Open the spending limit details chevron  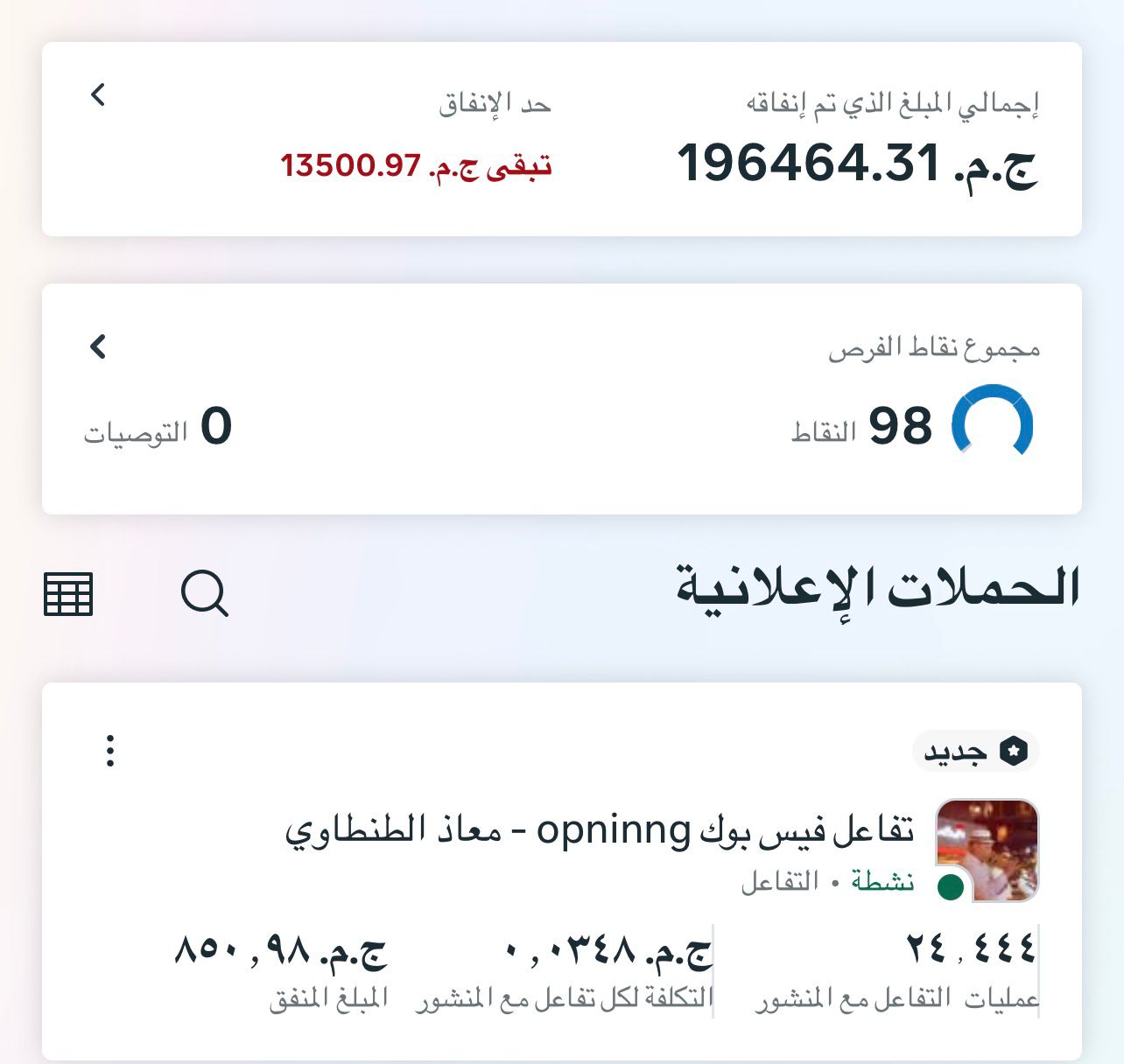coord(98,94)
